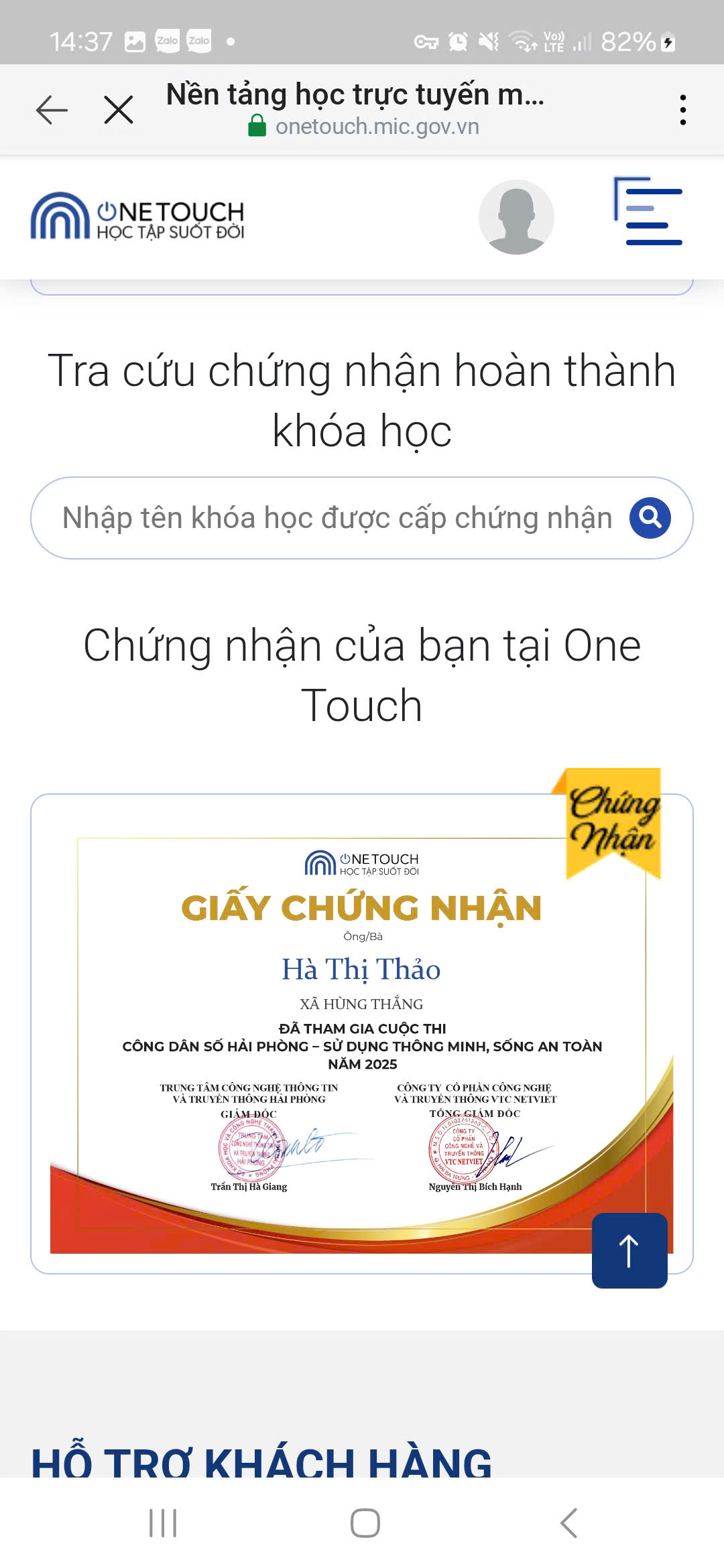The height and width of the screenshot is (1568, 724).
Task: Open the OneTouch drawer menu
Action: (x=649, y=212)
